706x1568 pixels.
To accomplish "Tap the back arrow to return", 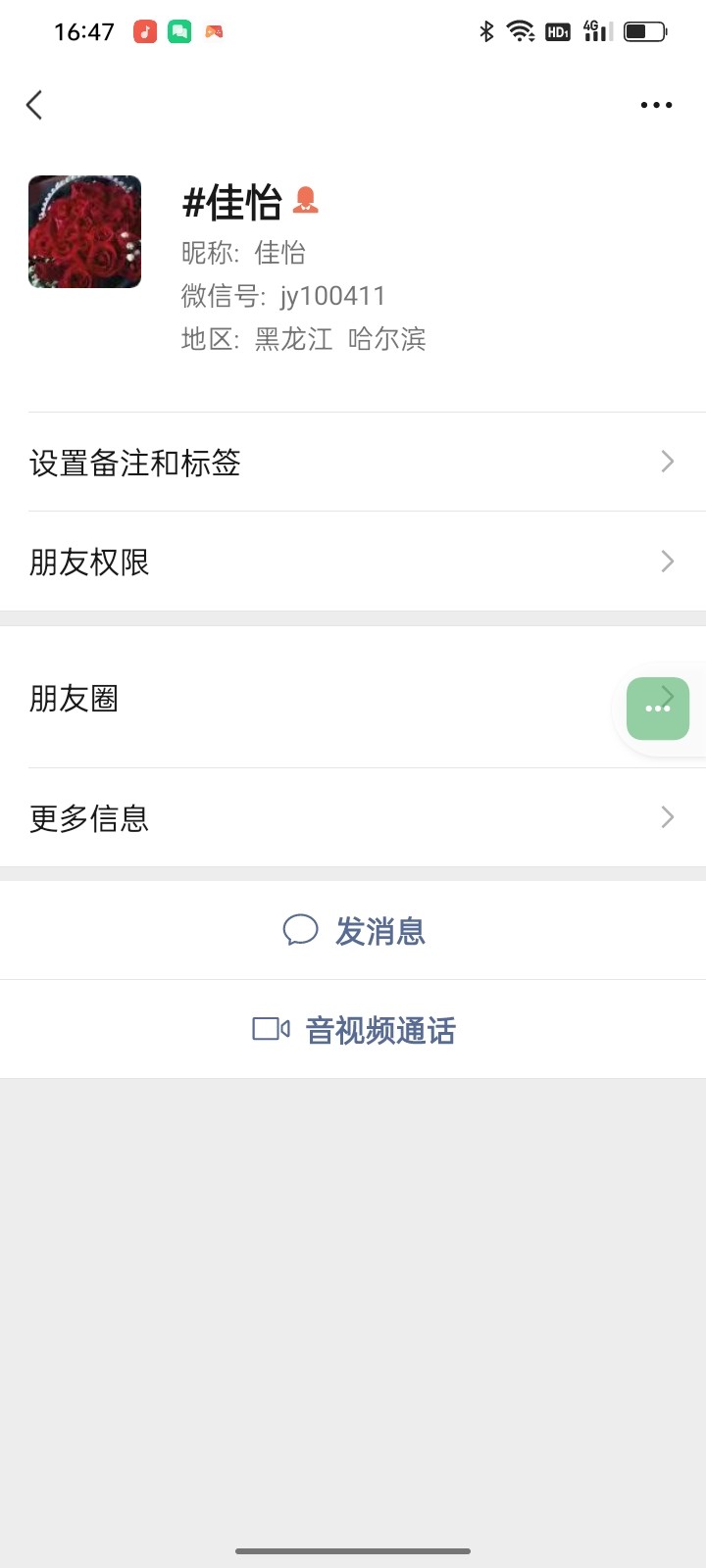I will tap(34, 105).
